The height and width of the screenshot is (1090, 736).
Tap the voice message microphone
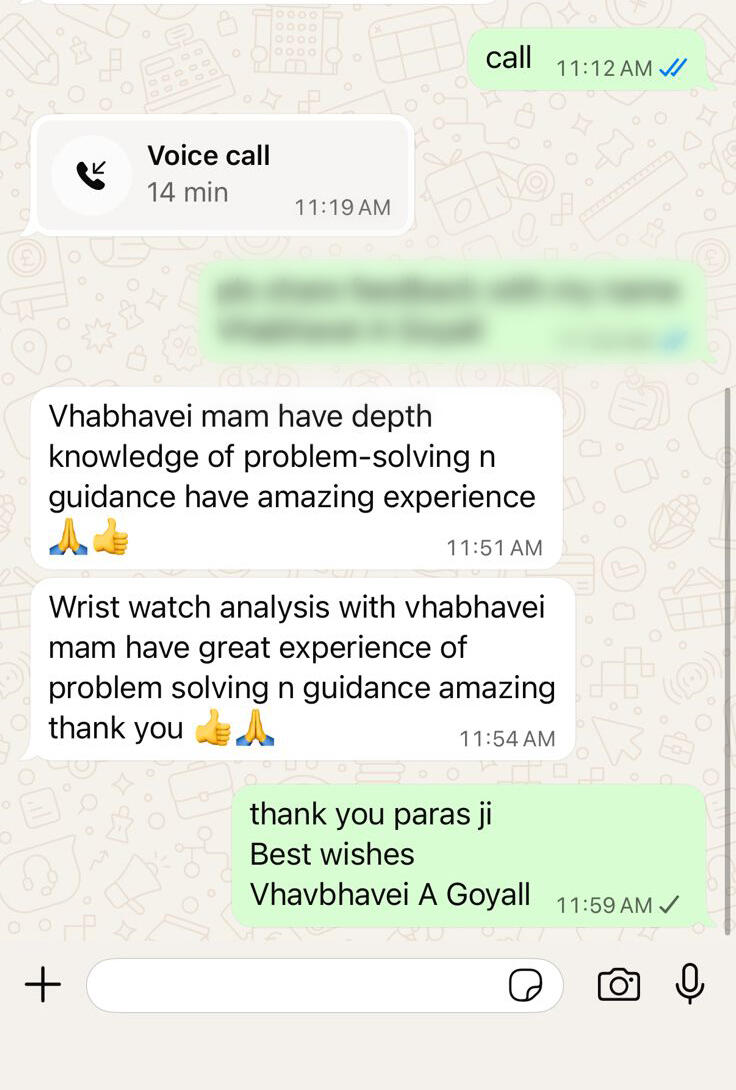pos(689,984)
